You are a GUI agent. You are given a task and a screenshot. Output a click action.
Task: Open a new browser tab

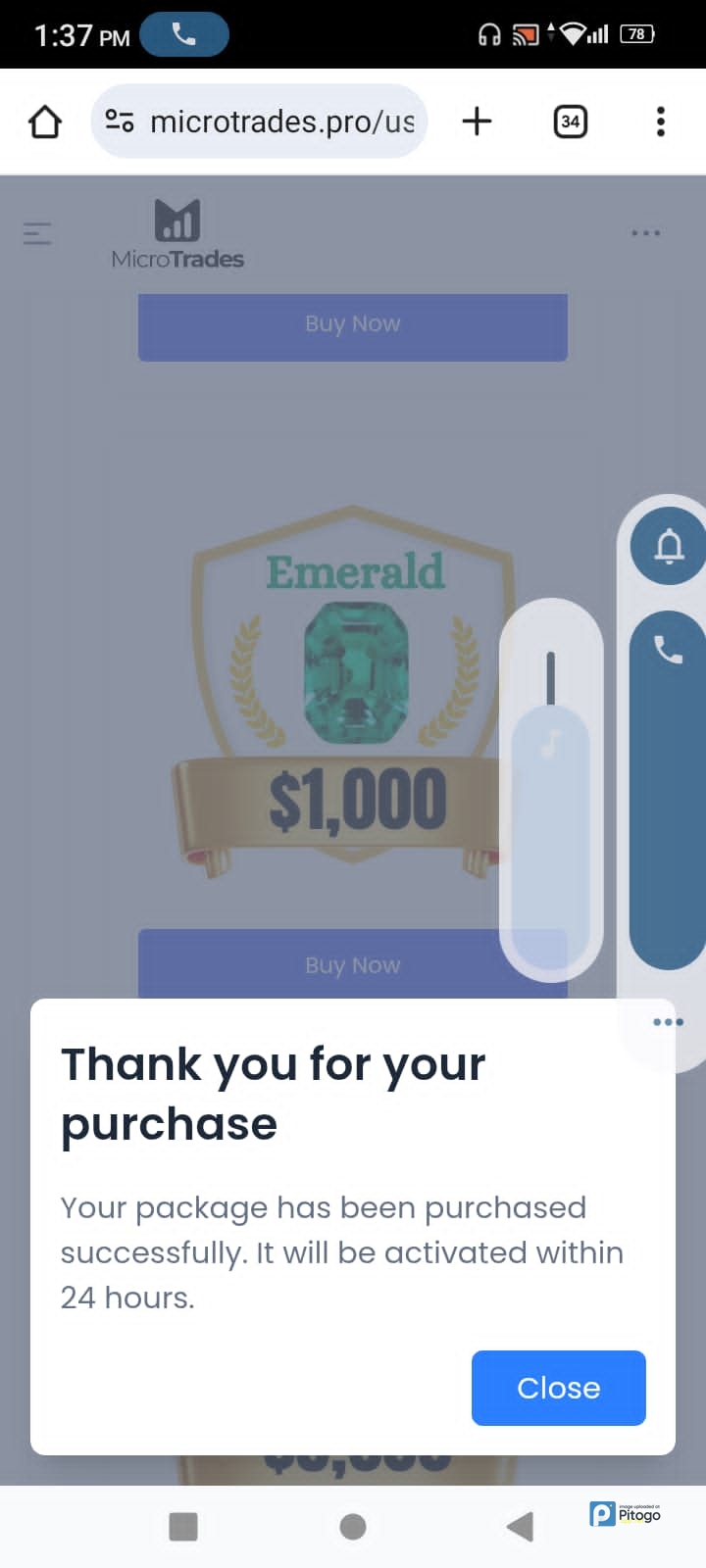[477, 122]
